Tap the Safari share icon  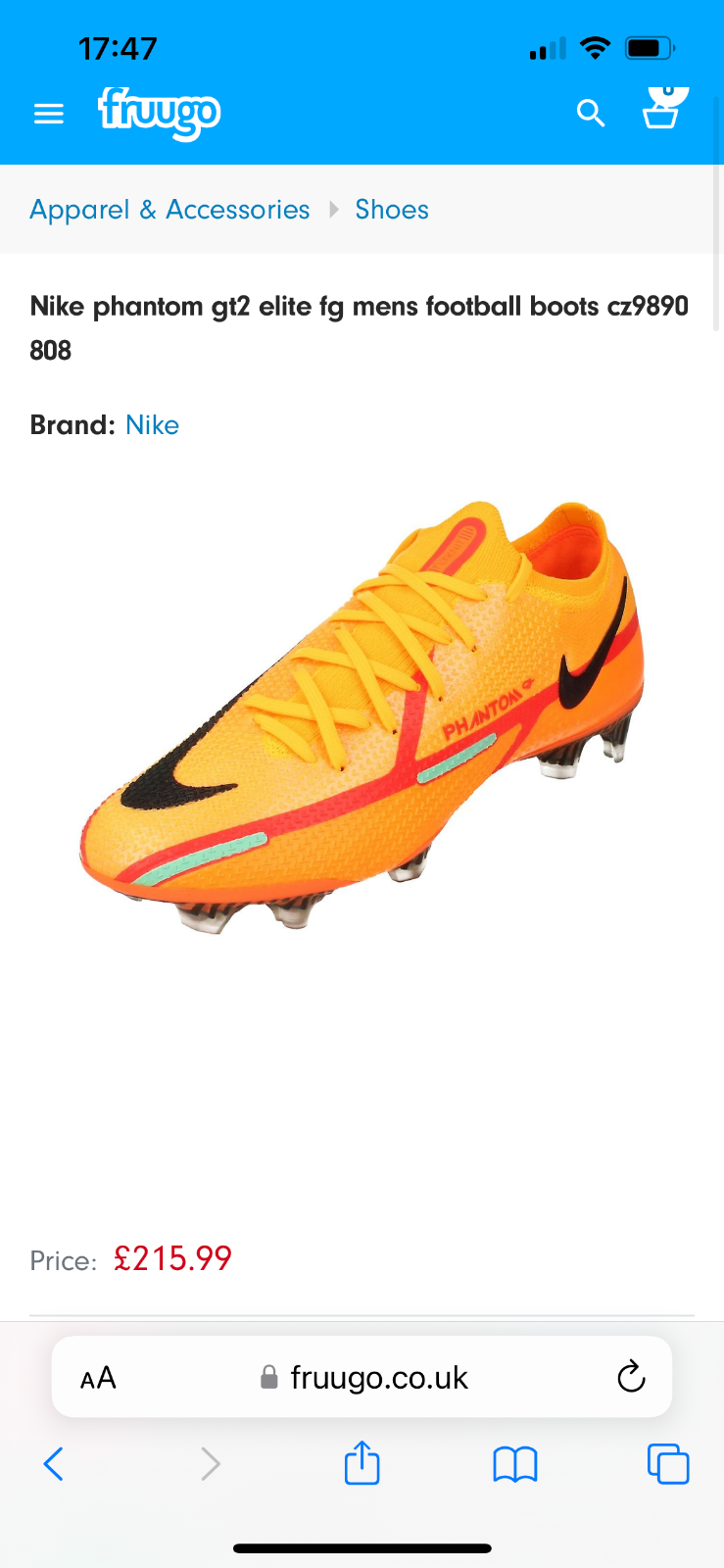pyautogui.click(x=362, y=1463)
